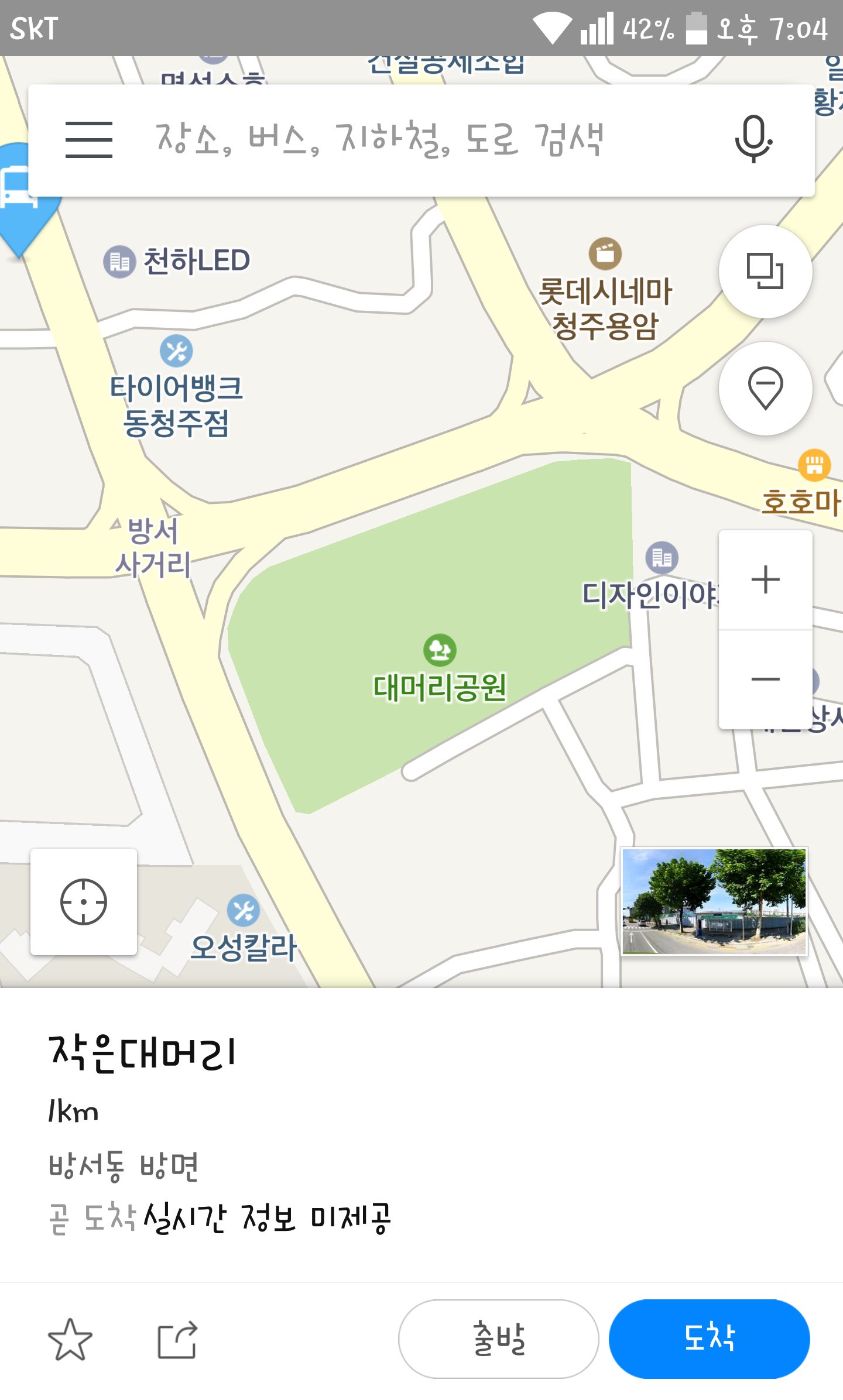Viewport: 843px width, 1400px height.
Task: Select the 타이어뱅크 동청주점 marker
Action: 176,351
